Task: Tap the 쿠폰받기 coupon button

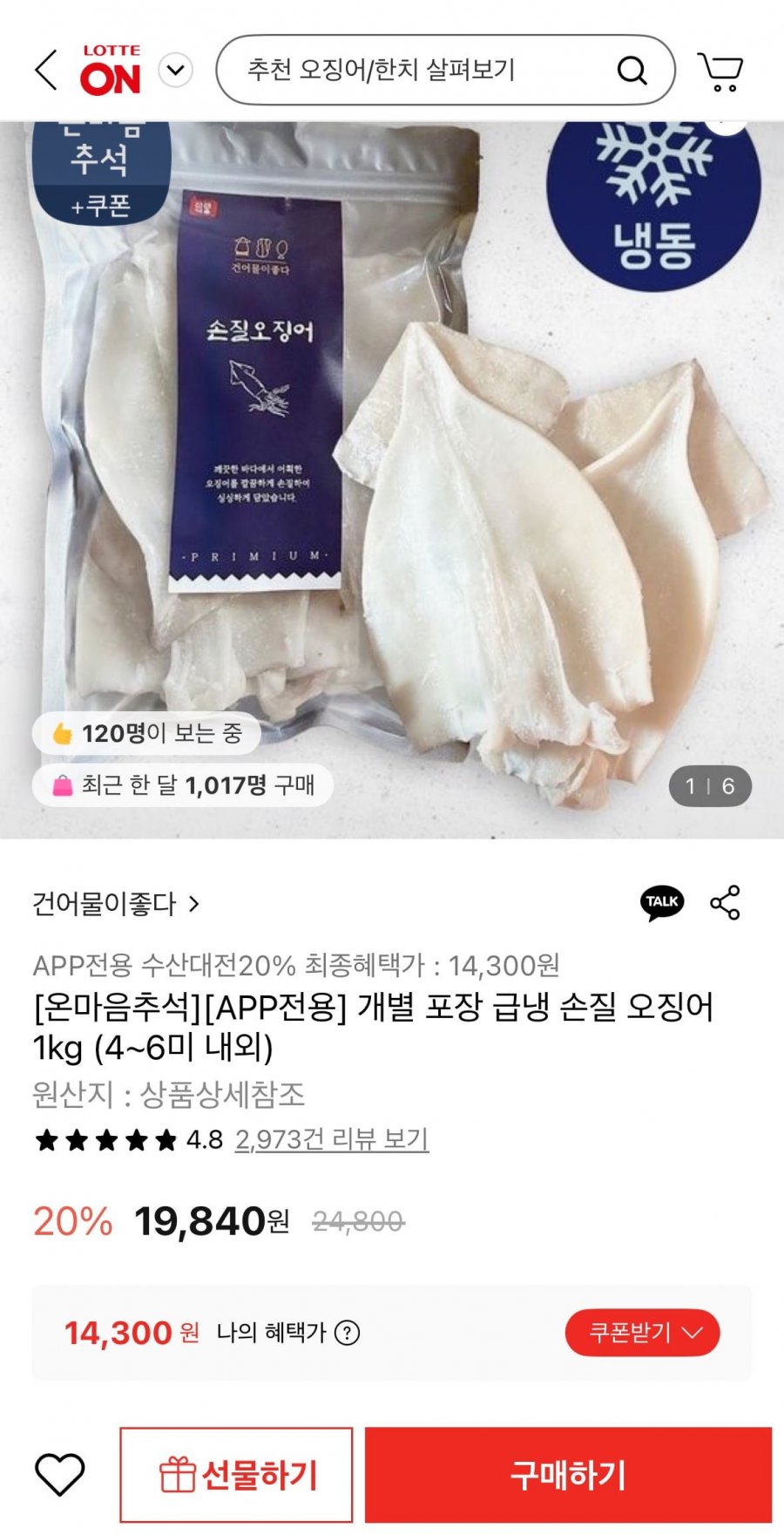Action: tap(642, 1332)
